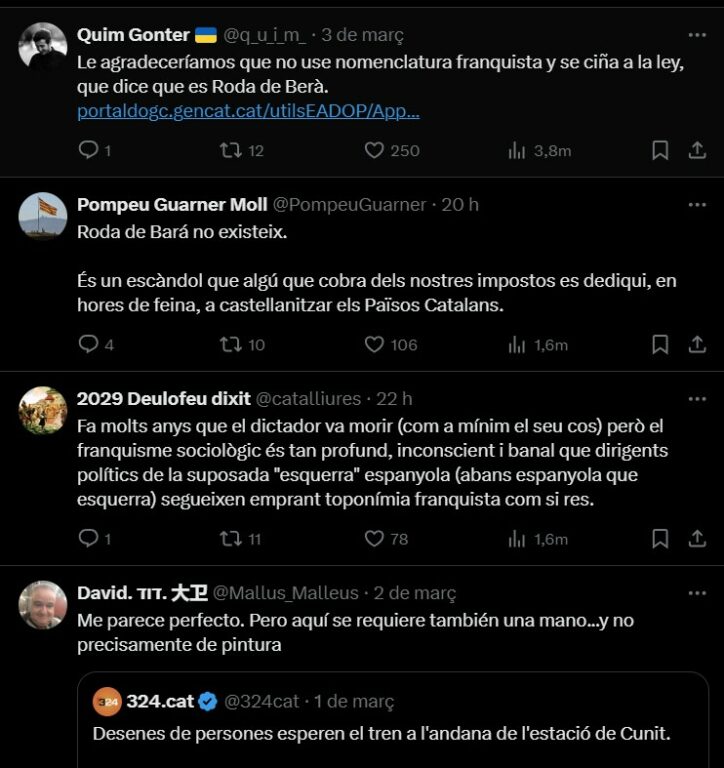
Task: Reply to Quim Gonter's tweet
Action: (89, 150)
